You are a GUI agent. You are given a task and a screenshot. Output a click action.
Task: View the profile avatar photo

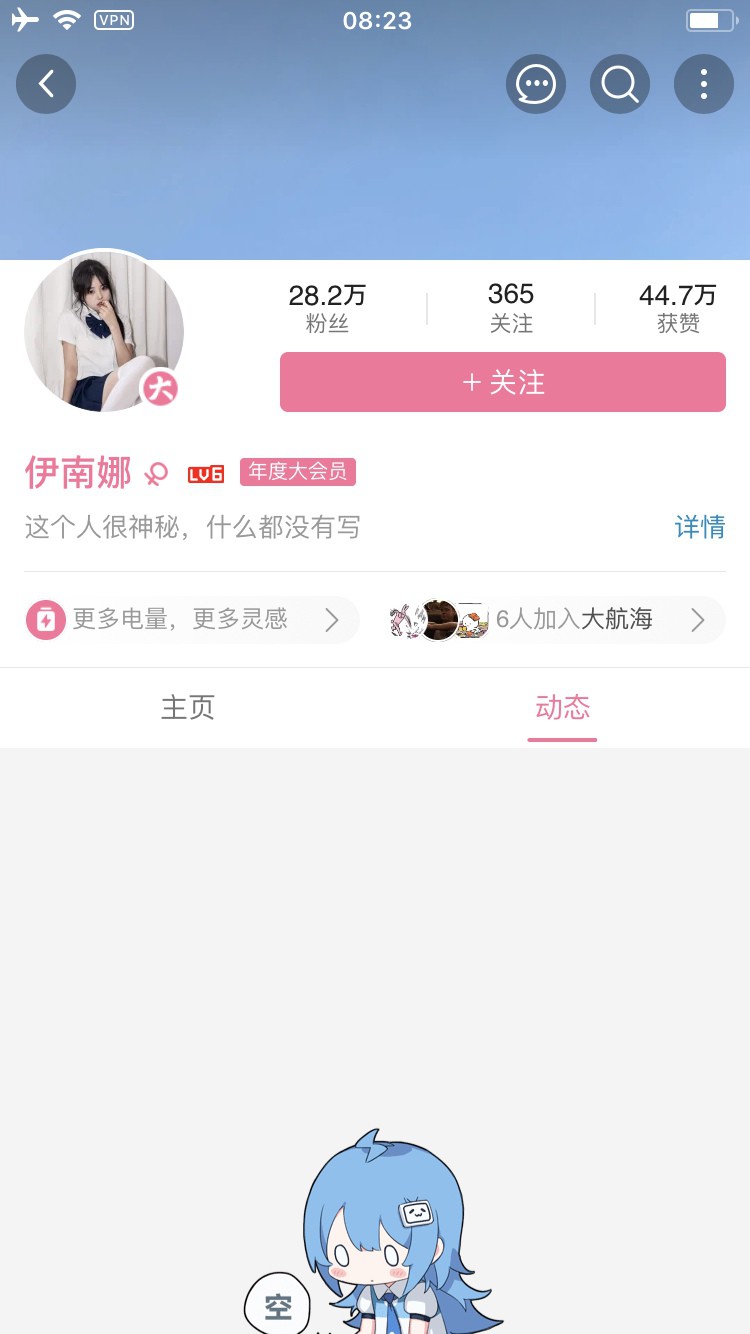click(x=104, y=331)
